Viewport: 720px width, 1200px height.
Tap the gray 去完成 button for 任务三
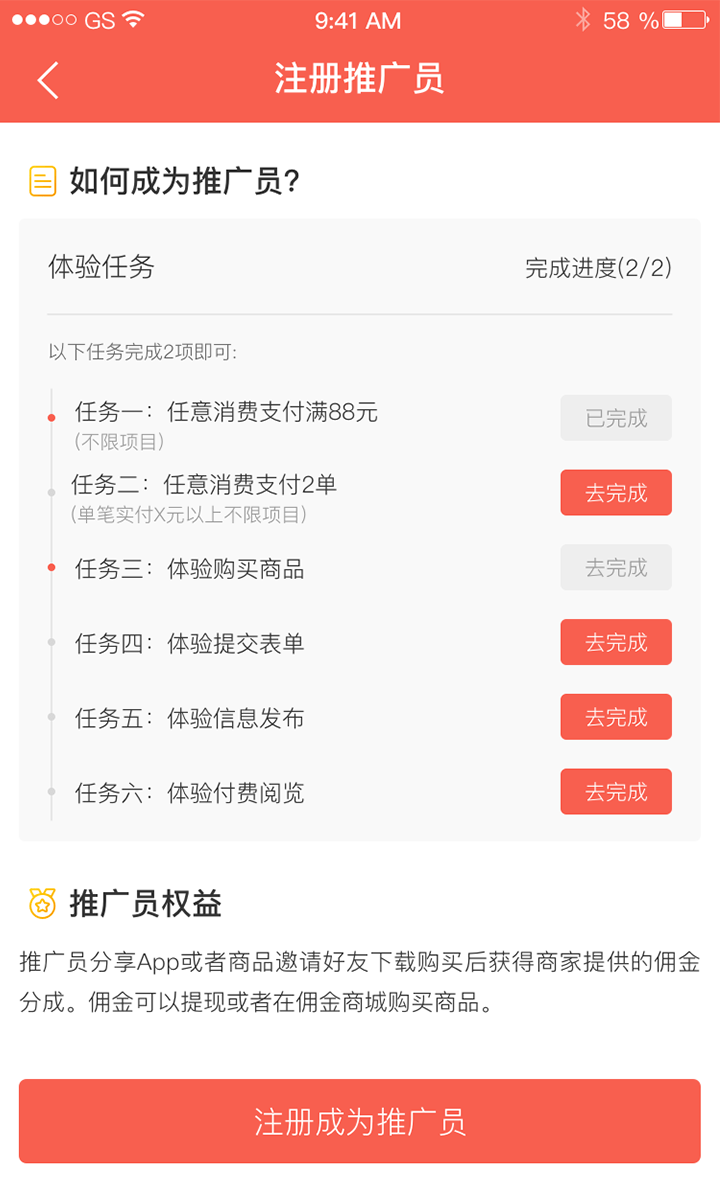(616, 568)
